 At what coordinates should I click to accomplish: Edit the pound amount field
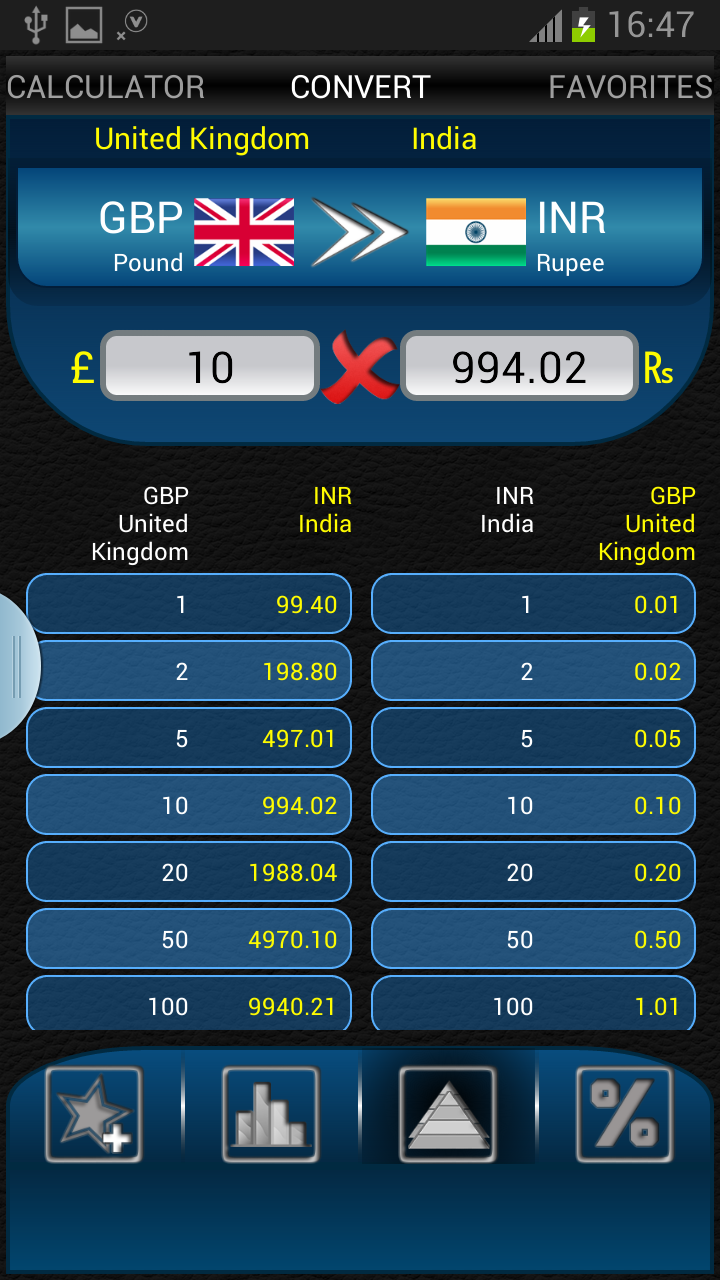coord(210,367)
